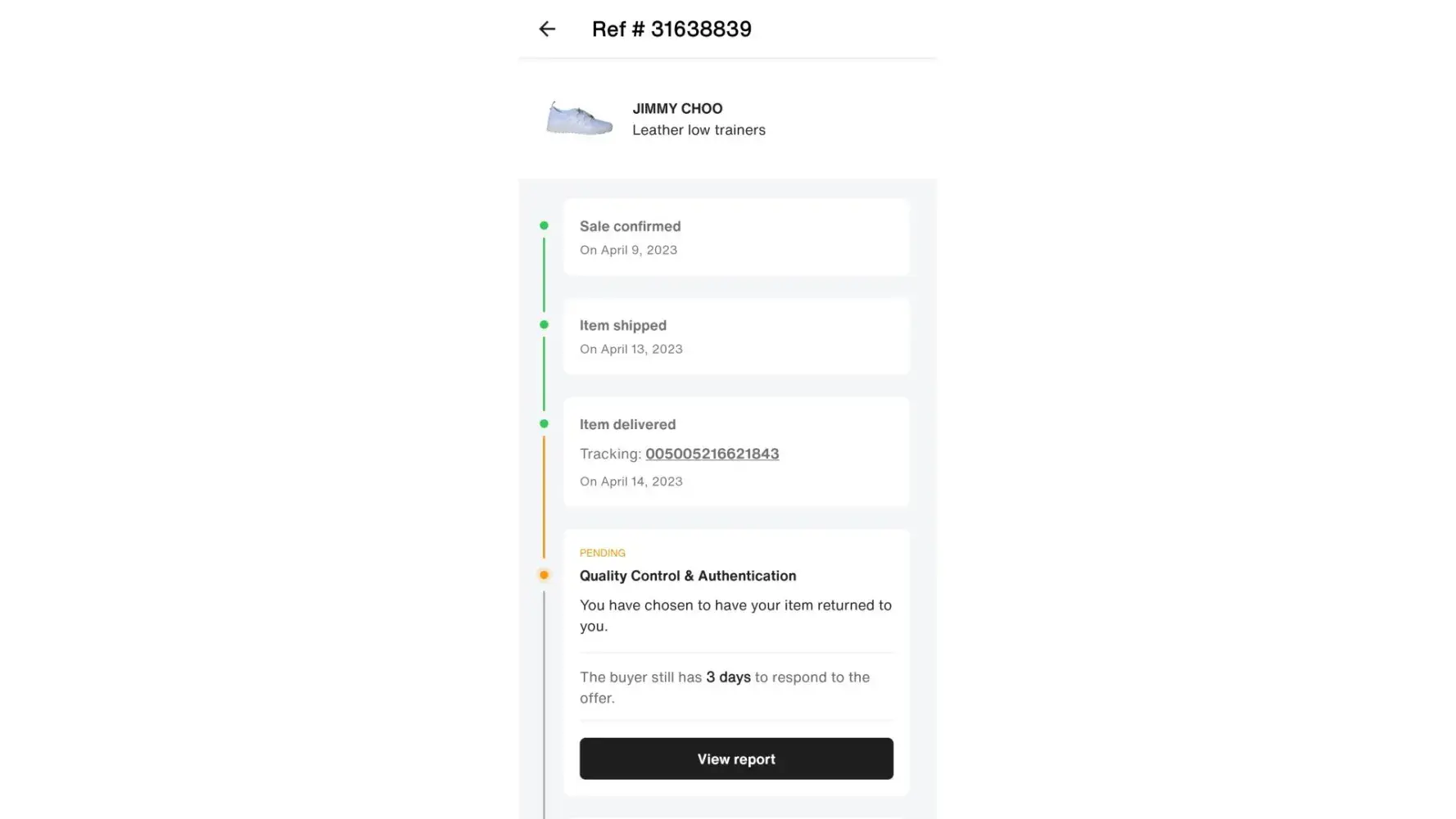The width and height of the screenshot is (1456, 819).
Task: Open tracking number 005005216621843
Action: (712, 454)
